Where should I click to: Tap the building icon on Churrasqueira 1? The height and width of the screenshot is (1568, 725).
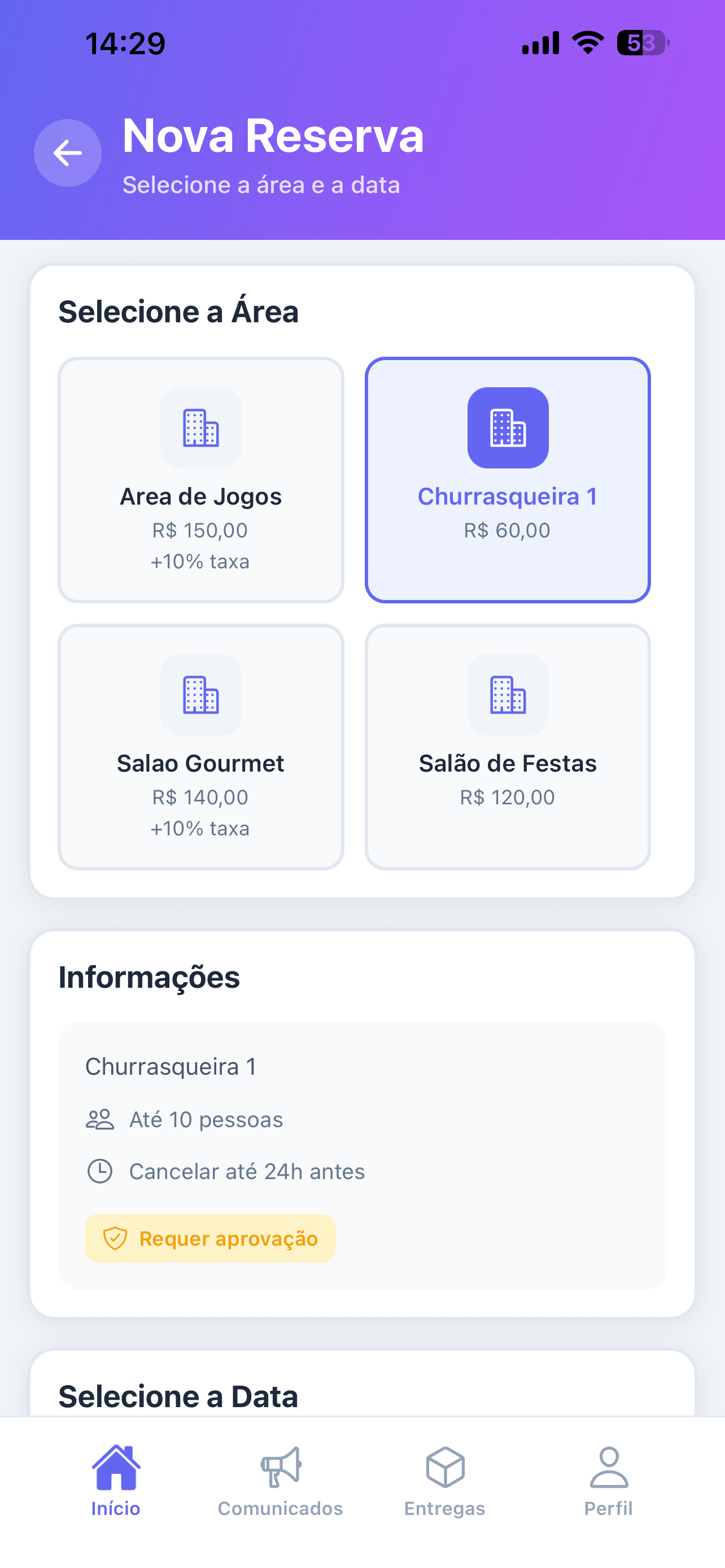click(x=508, y=428)
